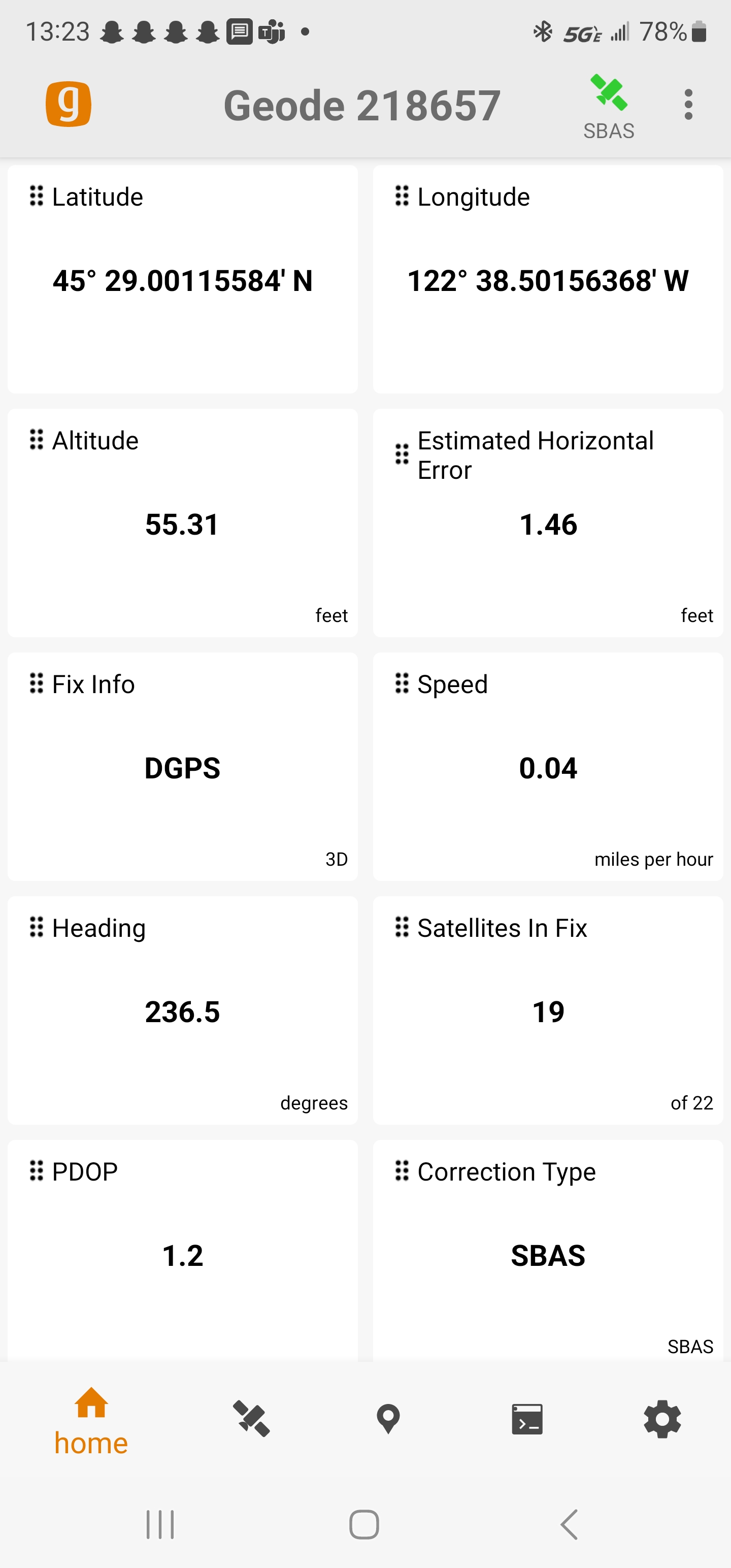
Task: Select the Longitude card
Action: [x=548, y=279]
